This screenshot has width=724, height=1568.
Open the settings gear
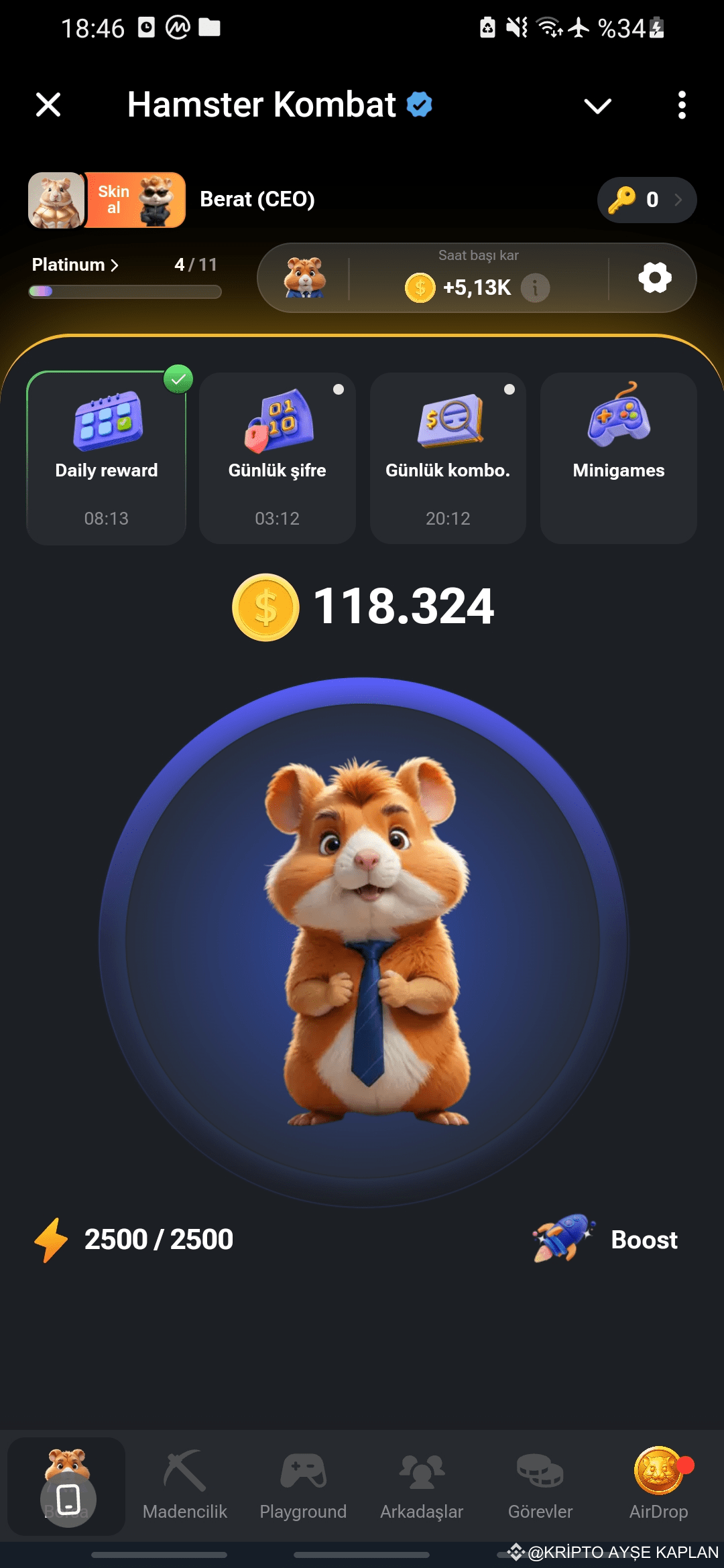pyautogui.click(x=654, y=277)
